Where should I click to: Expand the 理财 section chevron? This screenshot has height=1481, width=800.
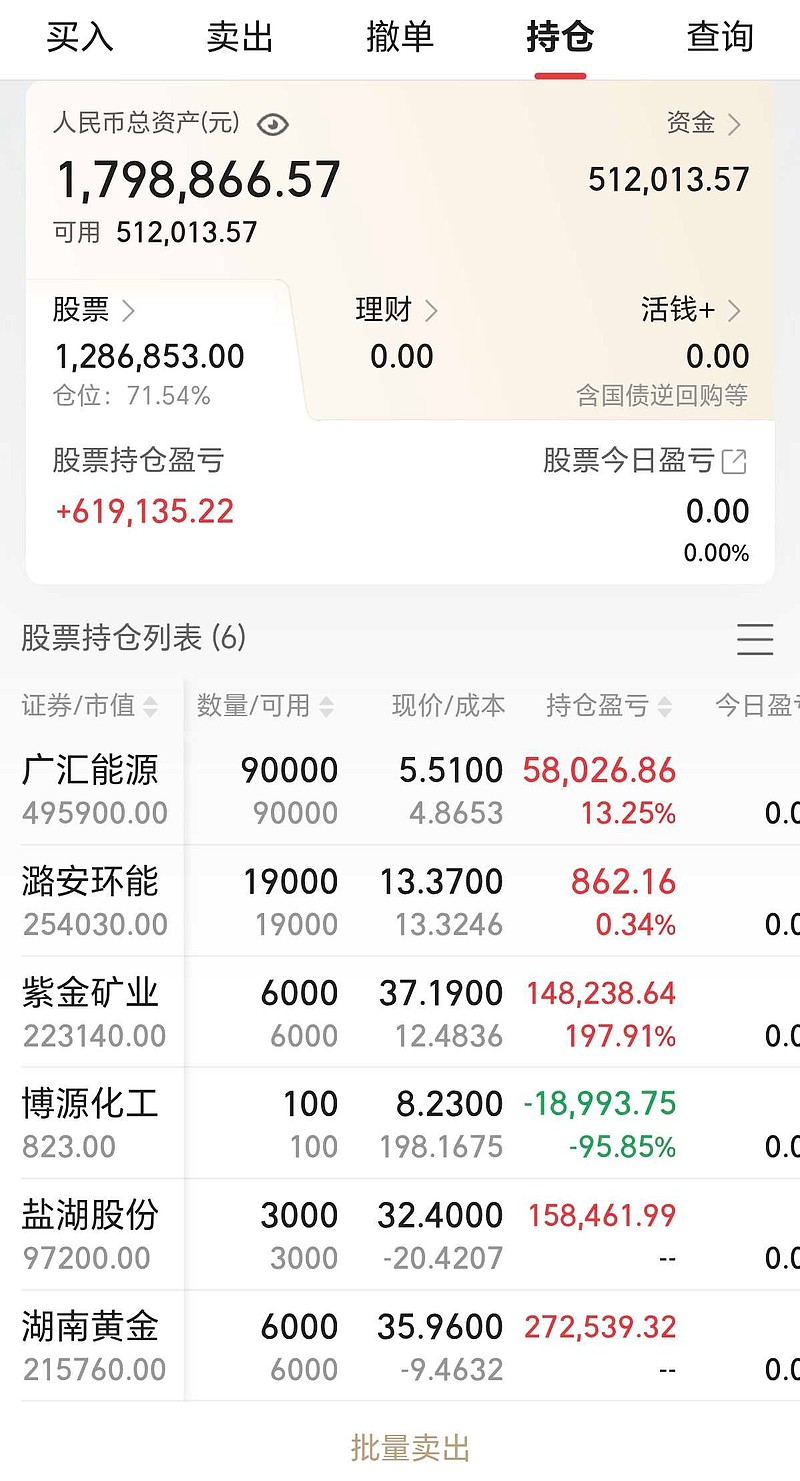click(428, 311)
